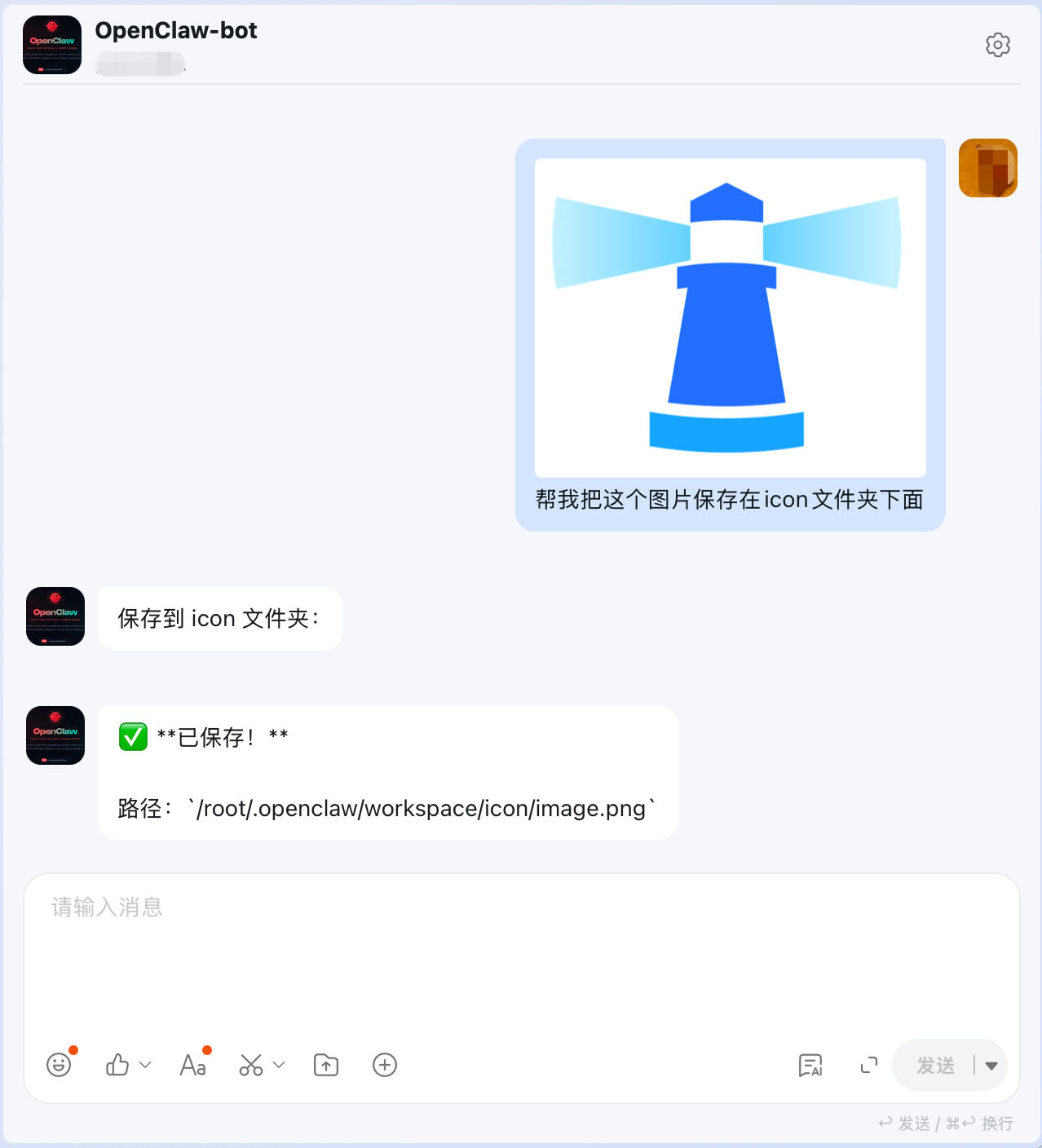Upload a file using the file icon
This screenshot has height=1148, width=1042.
[325, 1065]
